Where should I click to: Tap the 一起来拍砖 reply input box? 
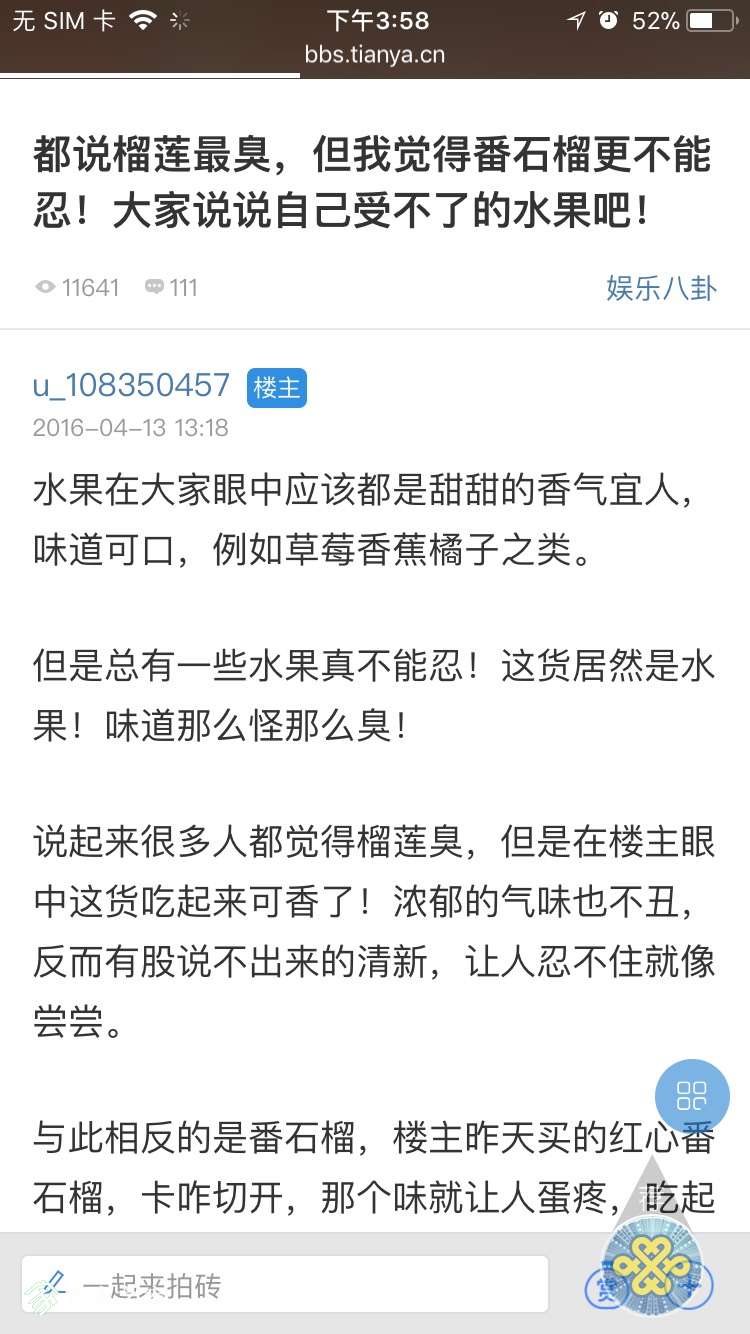pos(285,1285)
